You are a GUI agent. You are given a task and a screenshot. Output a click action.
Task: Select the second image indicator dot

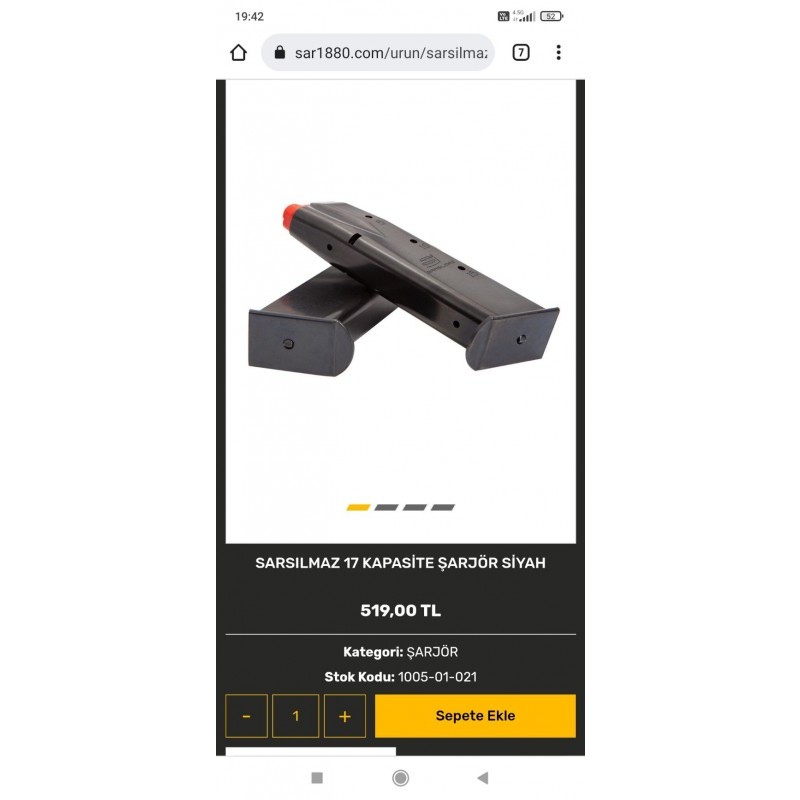pos(386,507)
